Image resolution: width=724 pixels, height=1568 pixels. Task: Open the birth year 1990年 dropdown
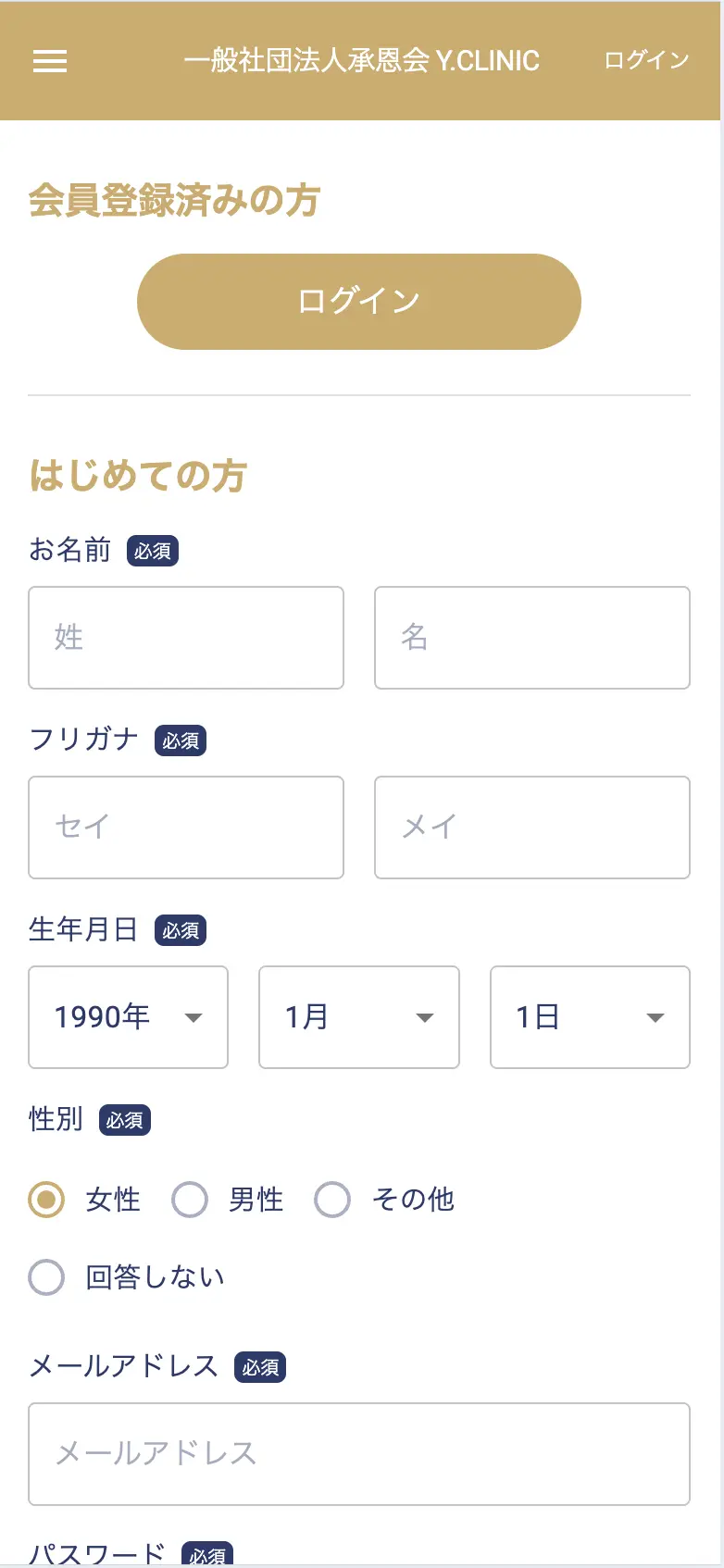point(128,1017)
